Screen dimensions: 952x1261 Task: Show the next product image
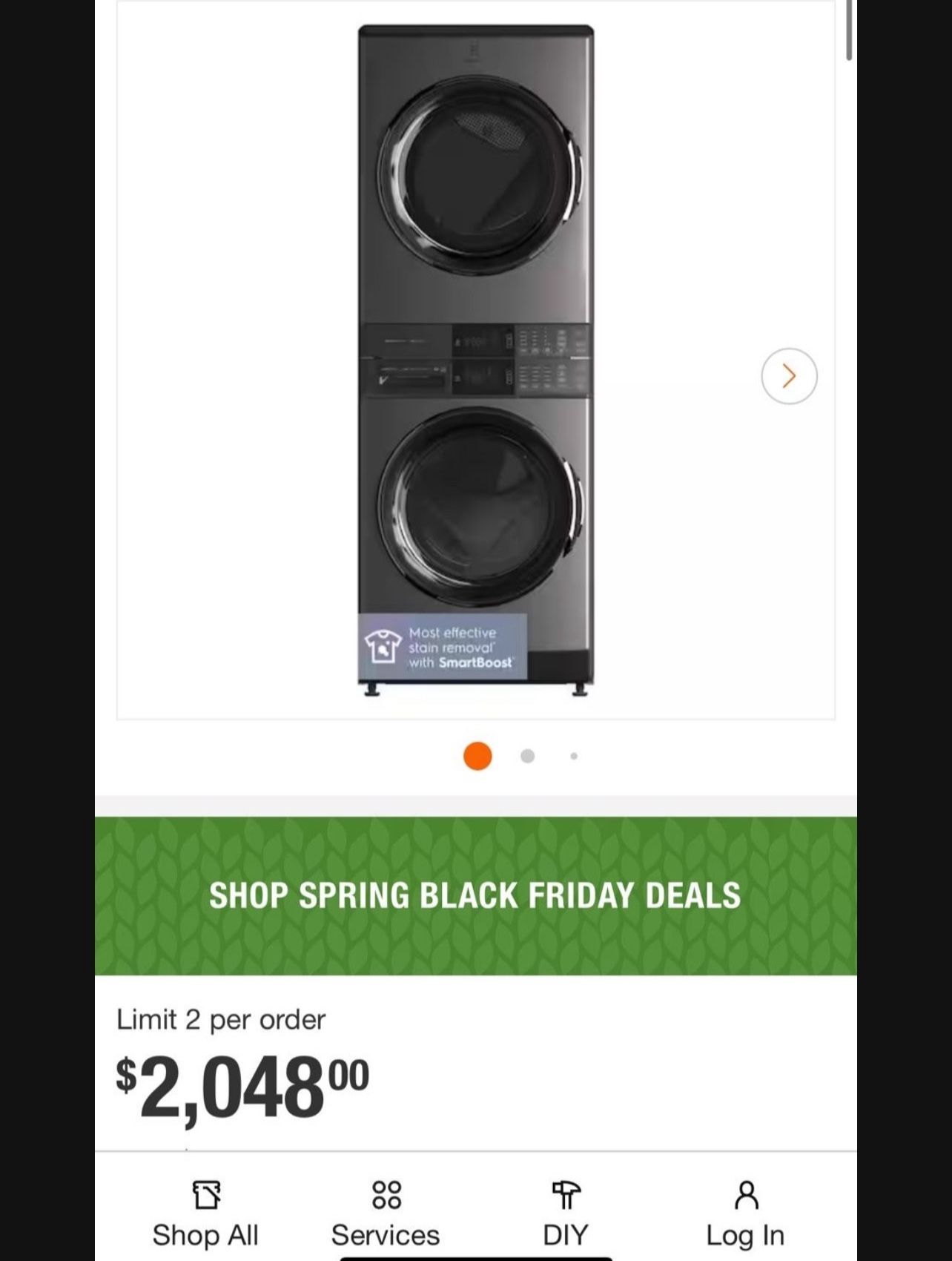click(x=789, y=376)
